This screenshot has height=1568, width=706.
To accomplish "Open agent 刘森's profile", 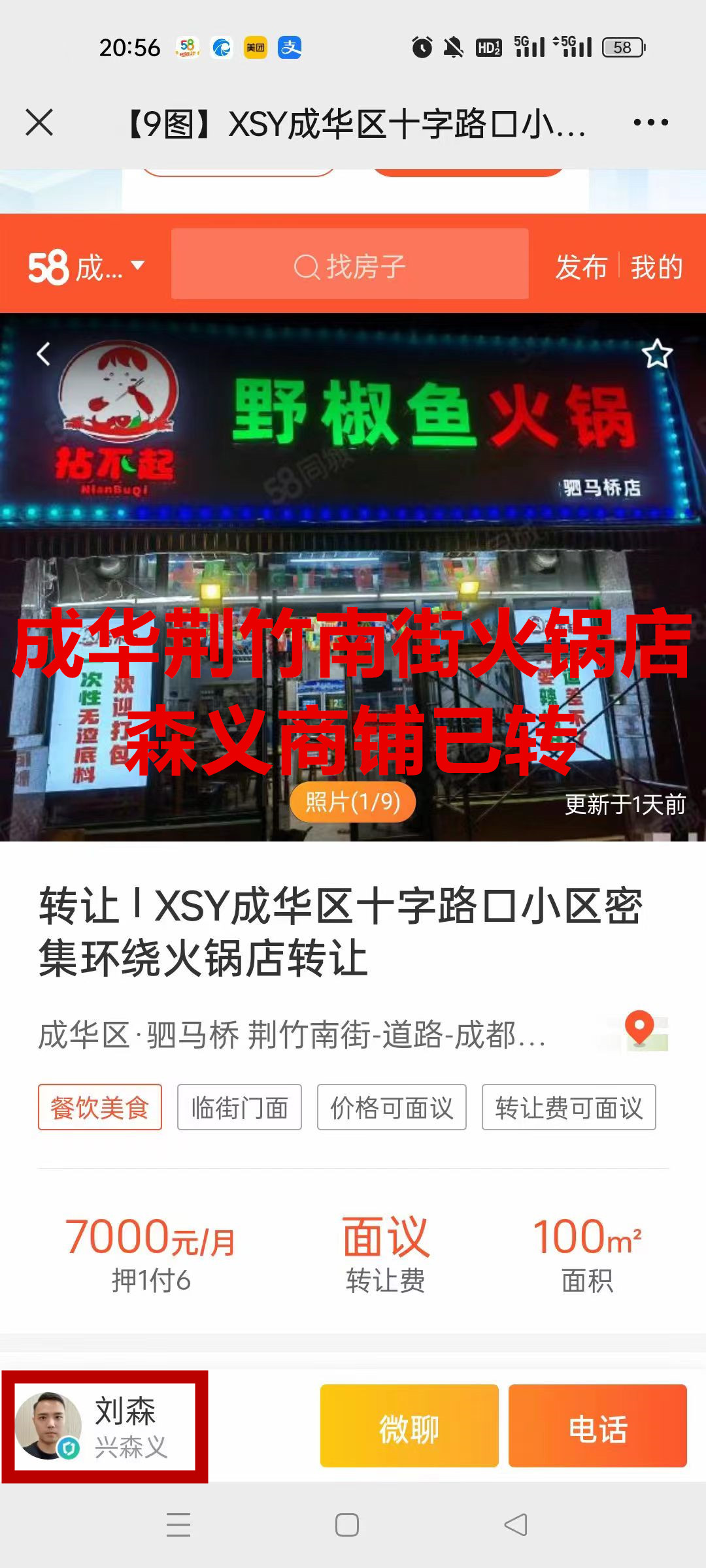I will 105,1428.
